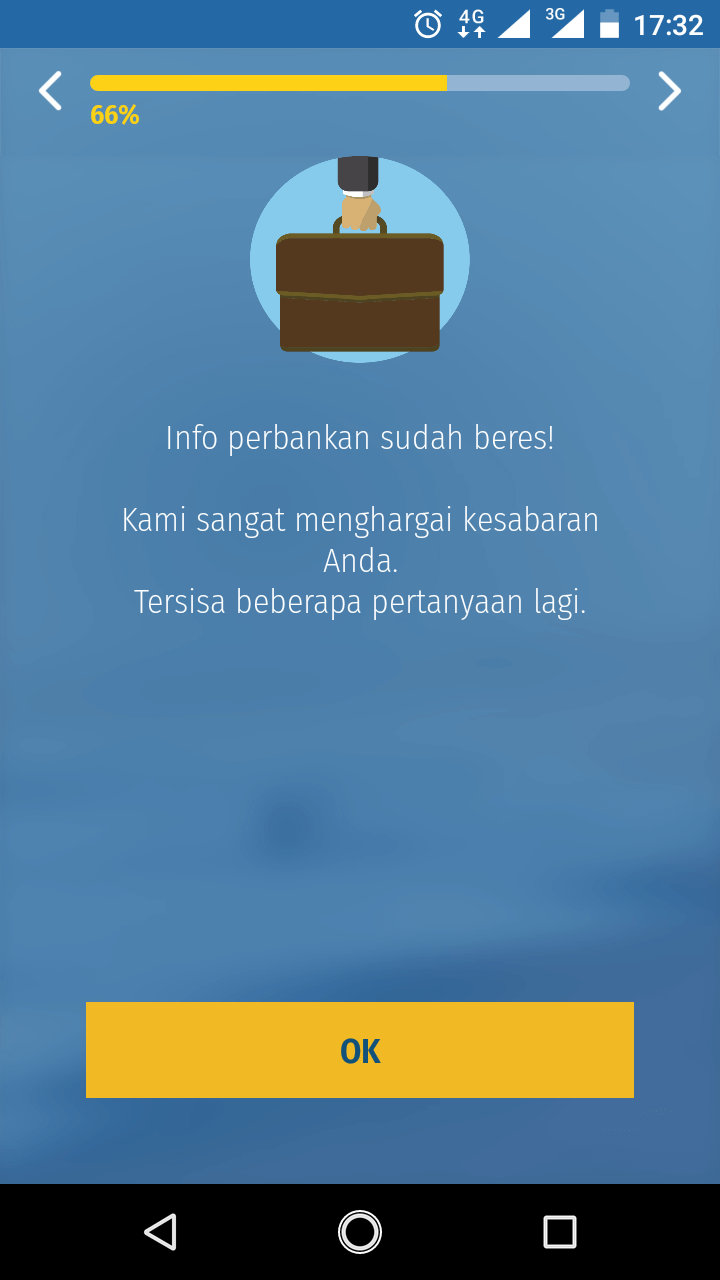The height and width of the screenshot is (1280, 720).
Task: Go to the previous step arrow
Action: [x=50, y=91]
